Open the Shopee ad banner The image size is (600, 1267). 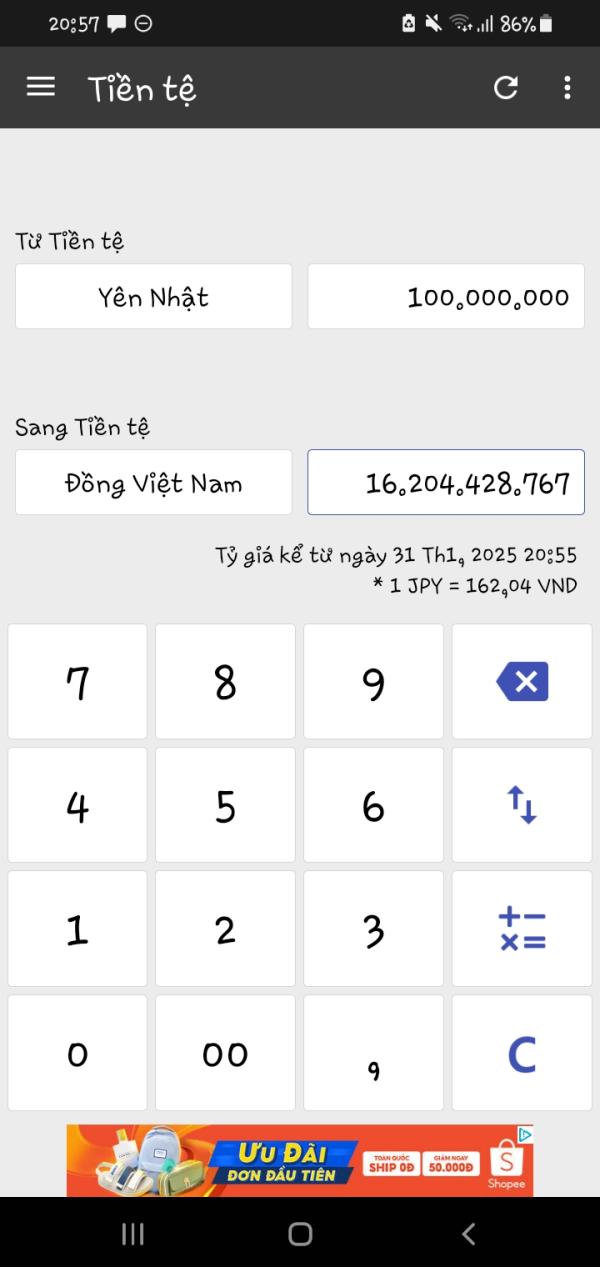click(299, 1160)
